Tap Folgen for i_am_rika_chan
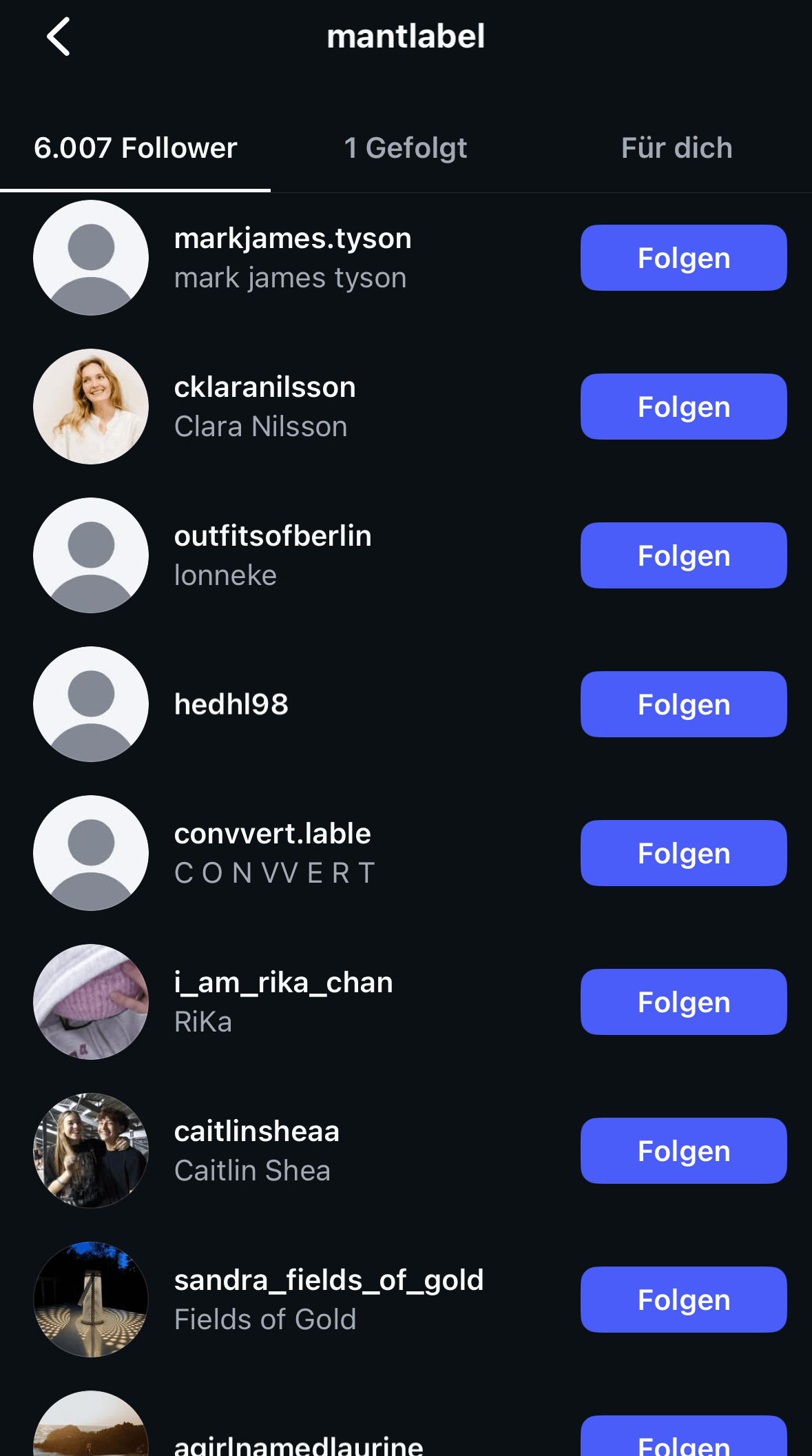 (x=683, y=1002)
